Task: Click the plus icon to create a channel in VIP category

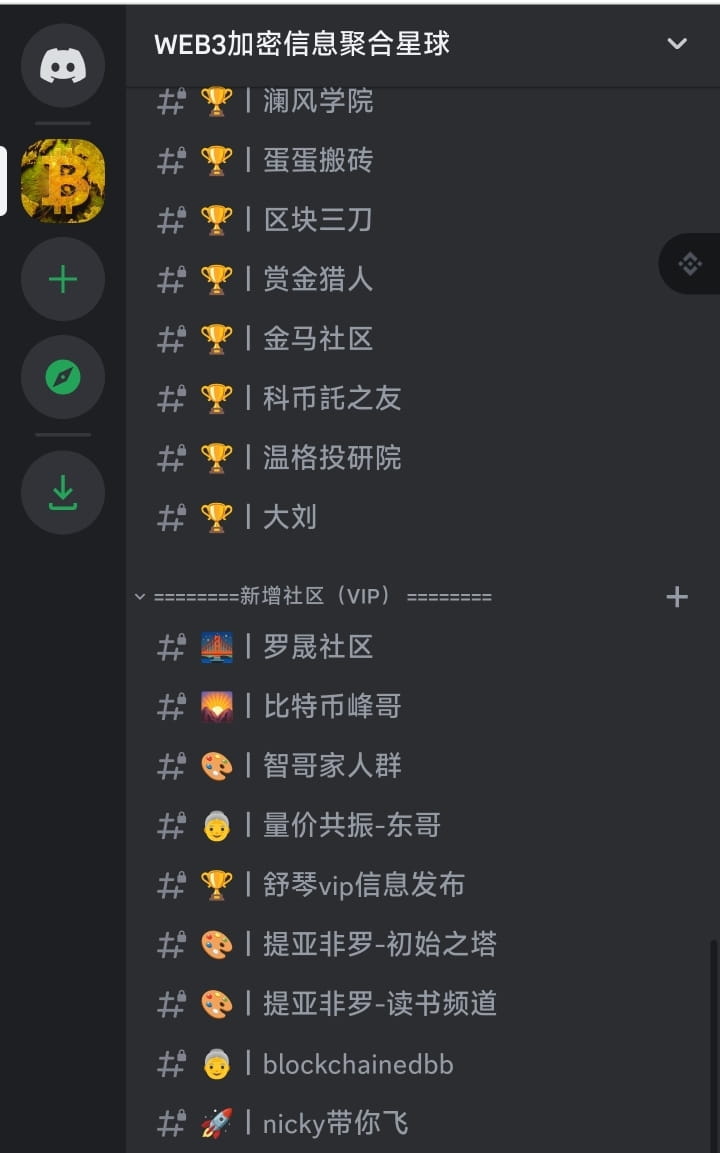Action: (677, 596)
